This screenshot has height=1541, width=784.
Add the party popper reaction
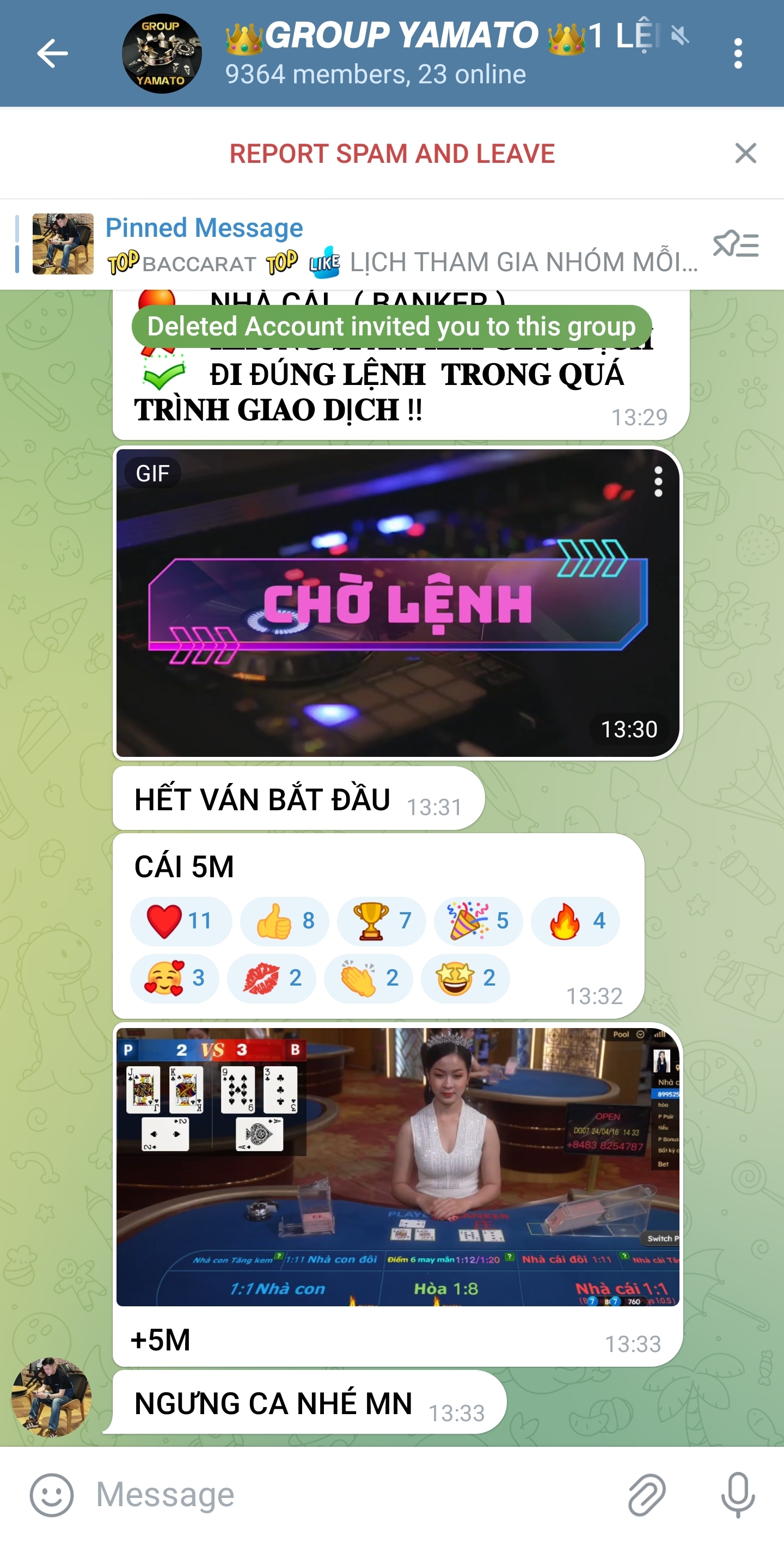(478, 921)
